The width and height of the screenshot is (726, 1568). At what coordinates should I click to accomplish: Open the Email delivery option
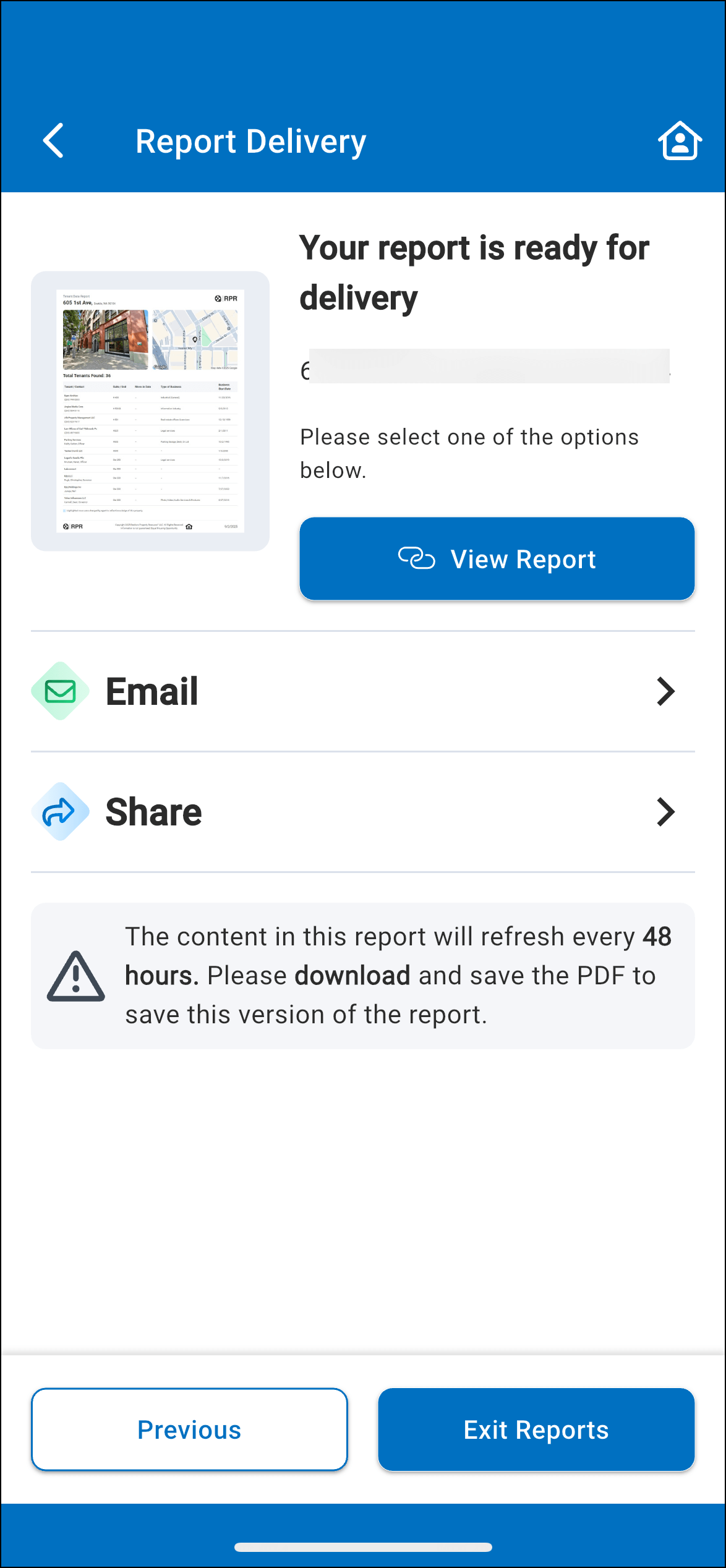click(x=362, y=691)
